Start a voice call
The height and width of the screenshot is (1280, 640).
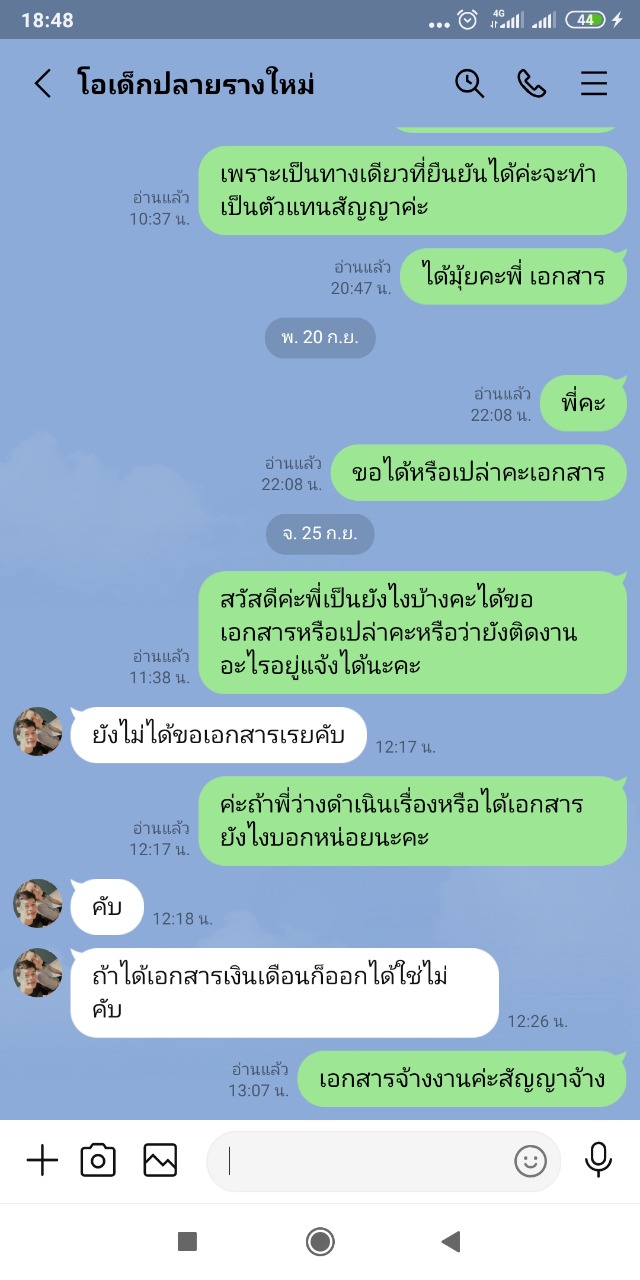[531, 84]
